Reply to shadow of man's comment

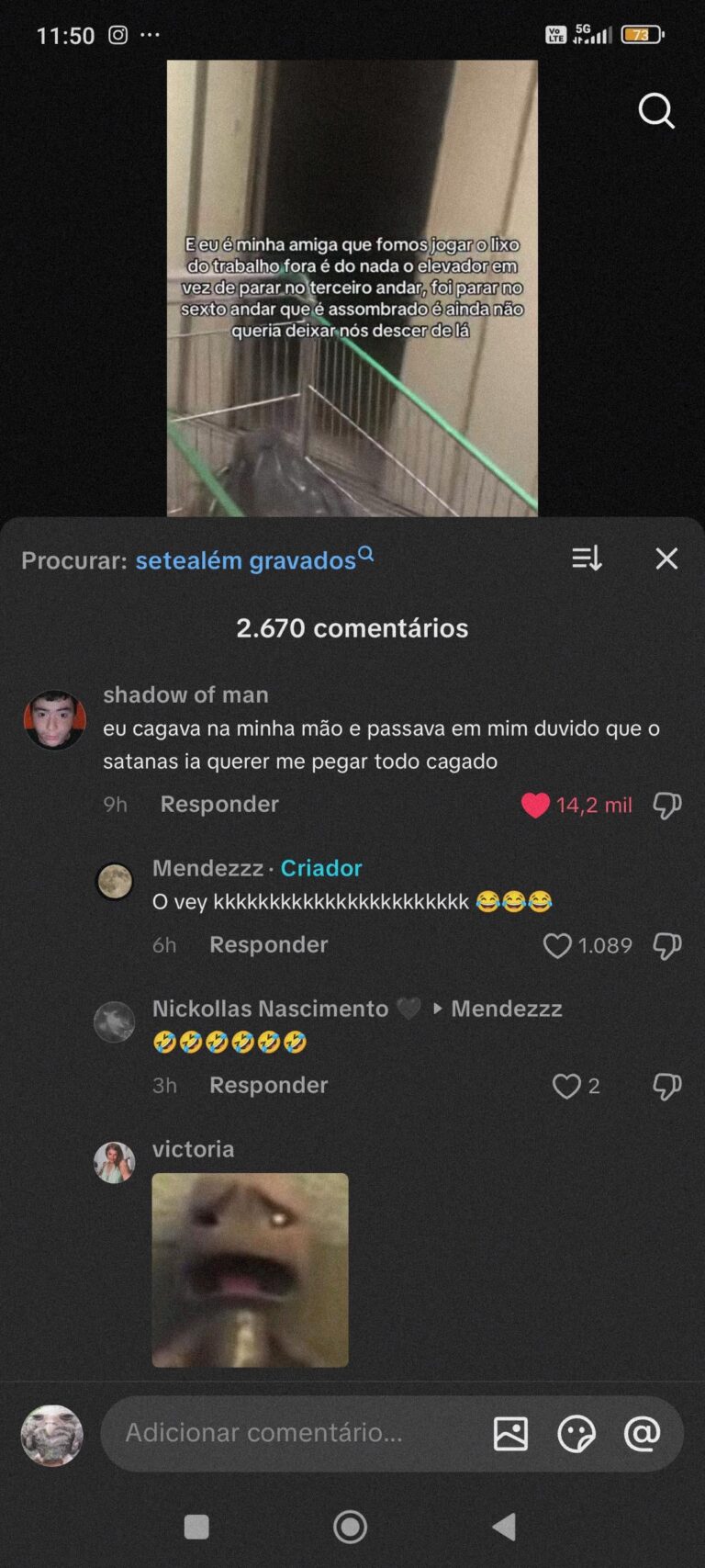pyautogui.click(x=219, y=805)
